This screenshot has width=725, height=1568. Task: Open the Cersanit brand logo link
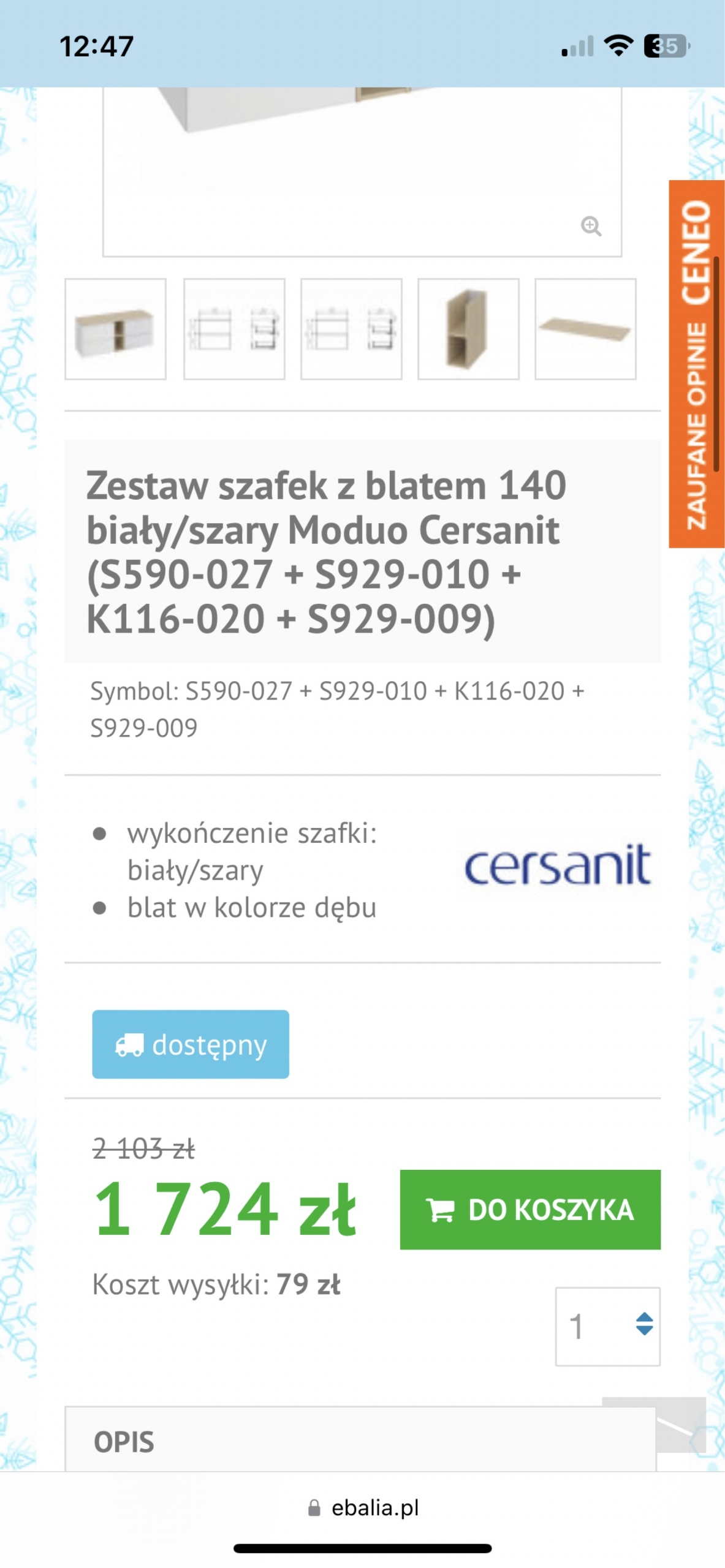point(557,865)
